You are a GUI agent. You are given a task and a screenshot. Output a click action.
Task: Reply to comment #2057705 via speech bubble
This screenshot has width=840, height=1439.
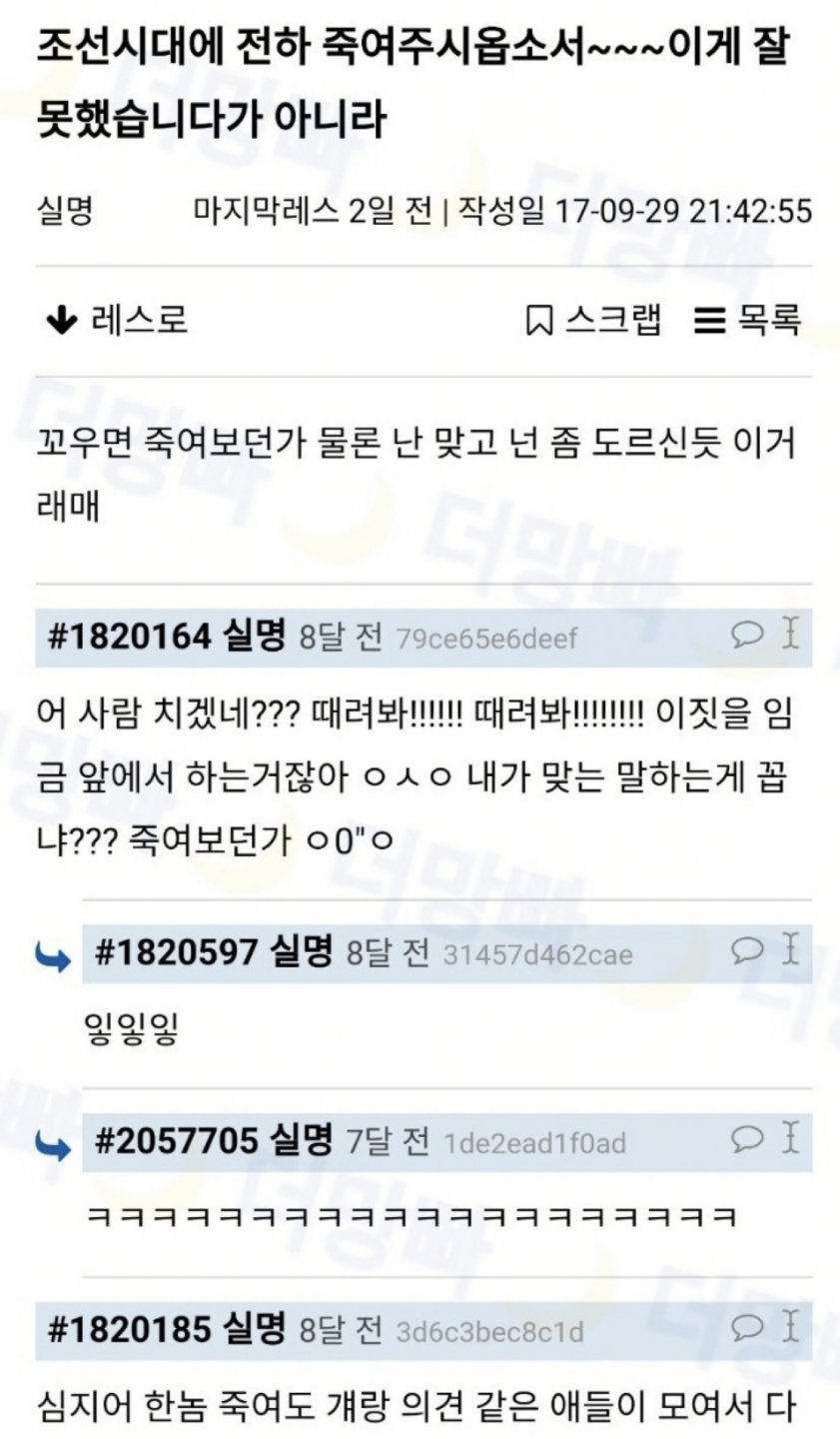coord(747,1137)
